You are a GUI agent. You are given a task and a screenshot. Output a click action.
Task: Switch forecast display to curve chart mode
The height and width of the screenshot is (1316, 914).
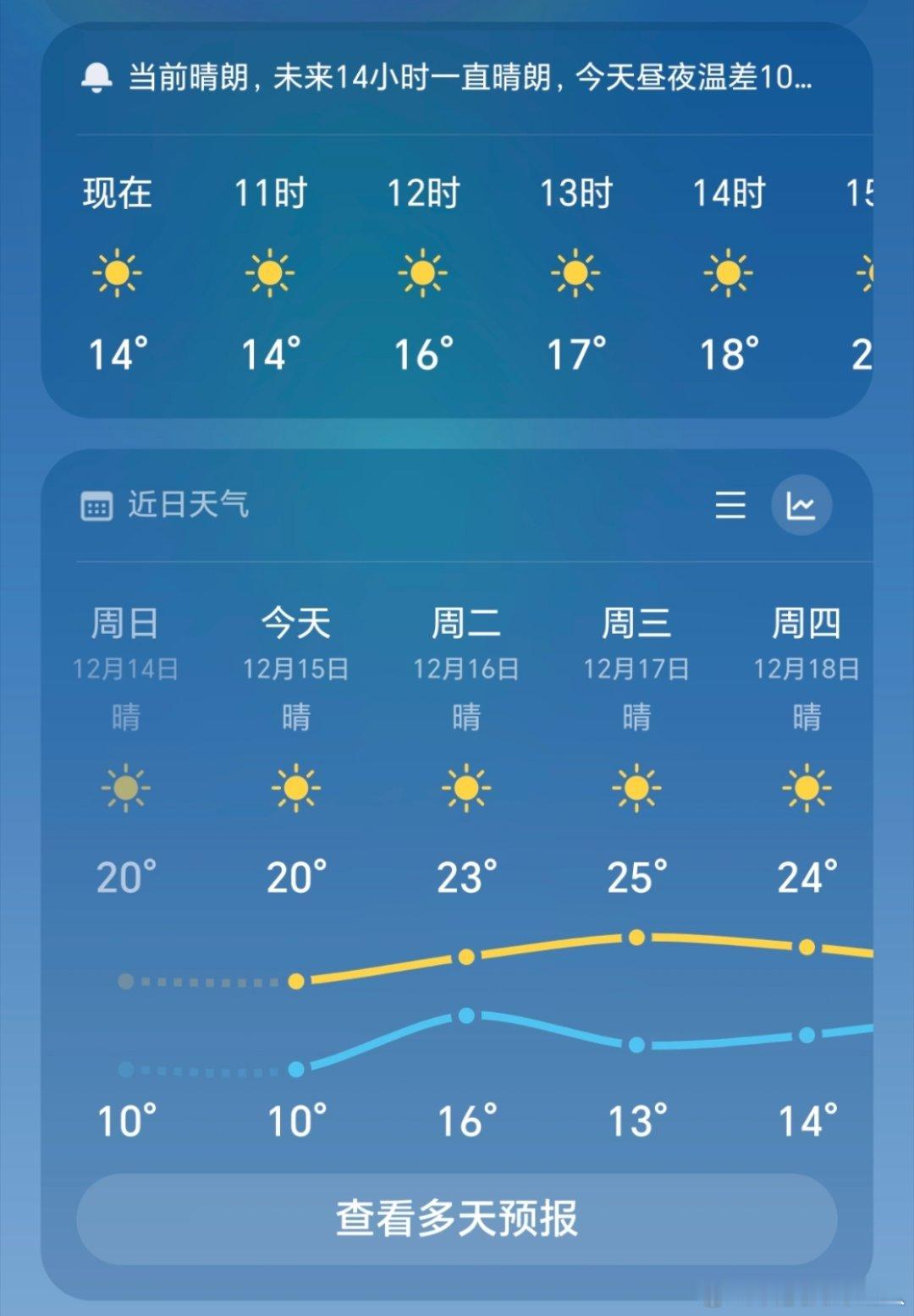tap(802, 504)
